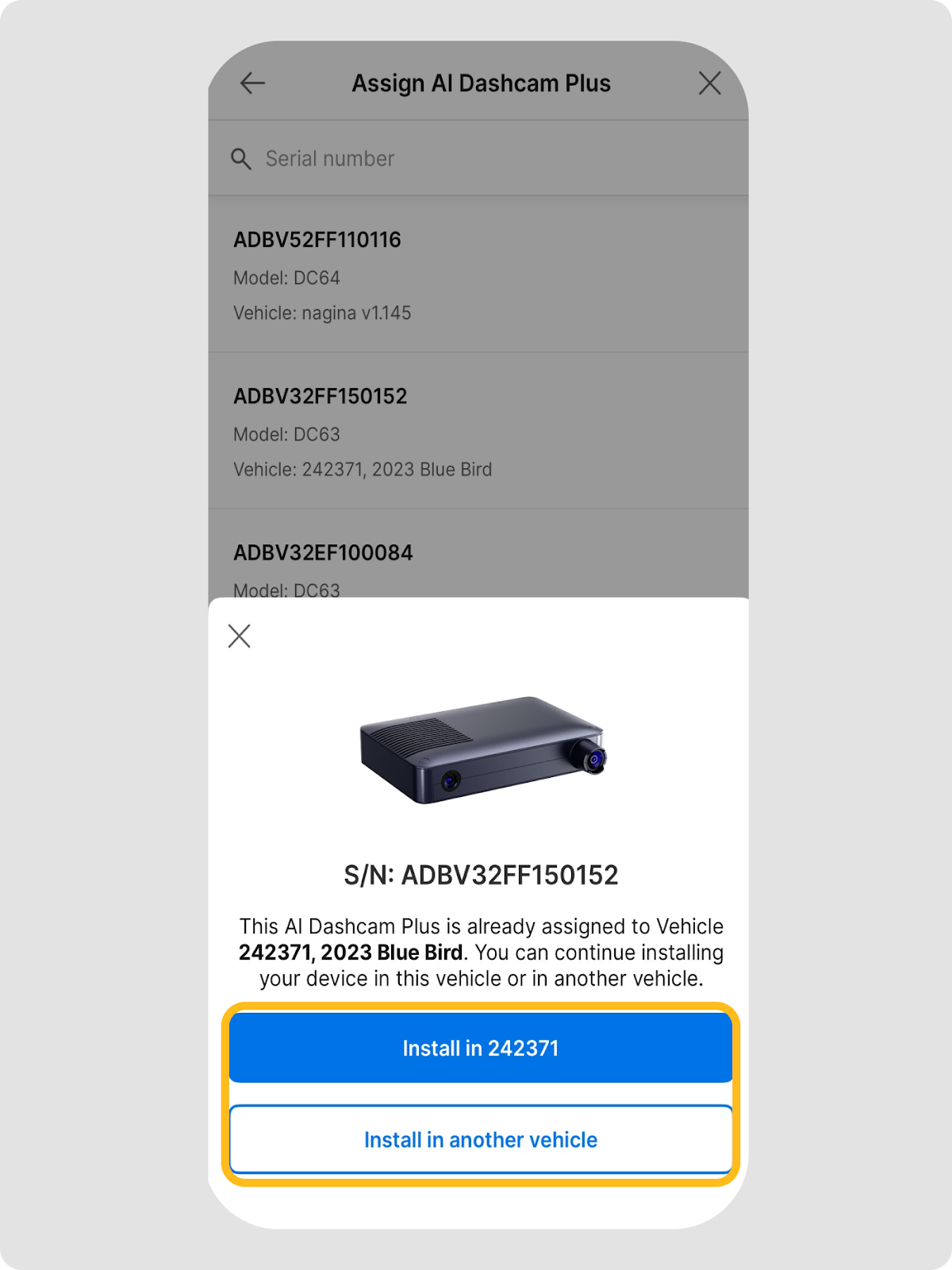Close the Assign AI Dashcam Plus screen
Image resolution: width=952 pixels, height=1270 pixels.
coord(709,83)
